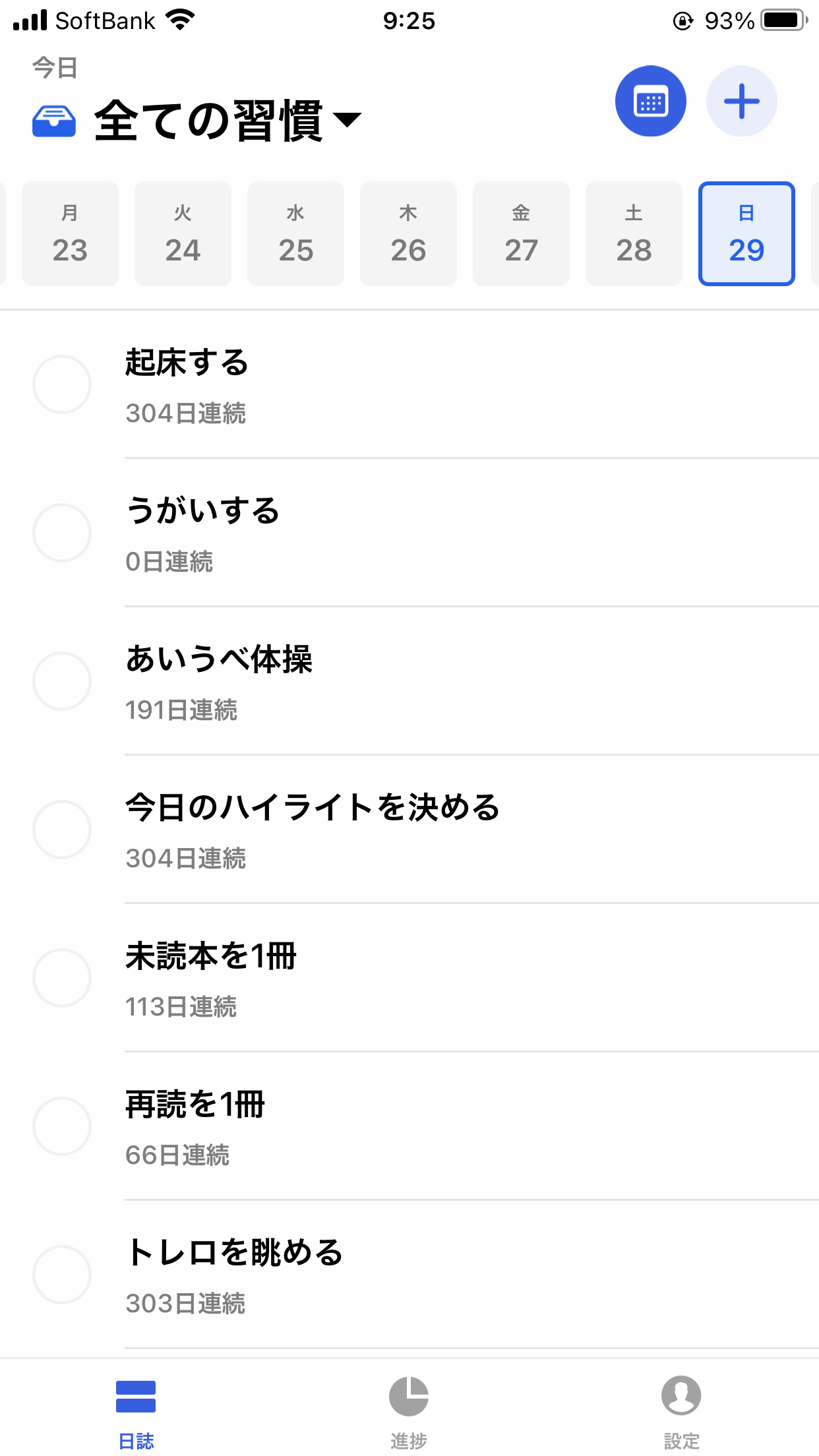This screenshot has height=1456, width=819.
Task: Expand the 全ての習慣 dropdown
Action: (228, 120)
